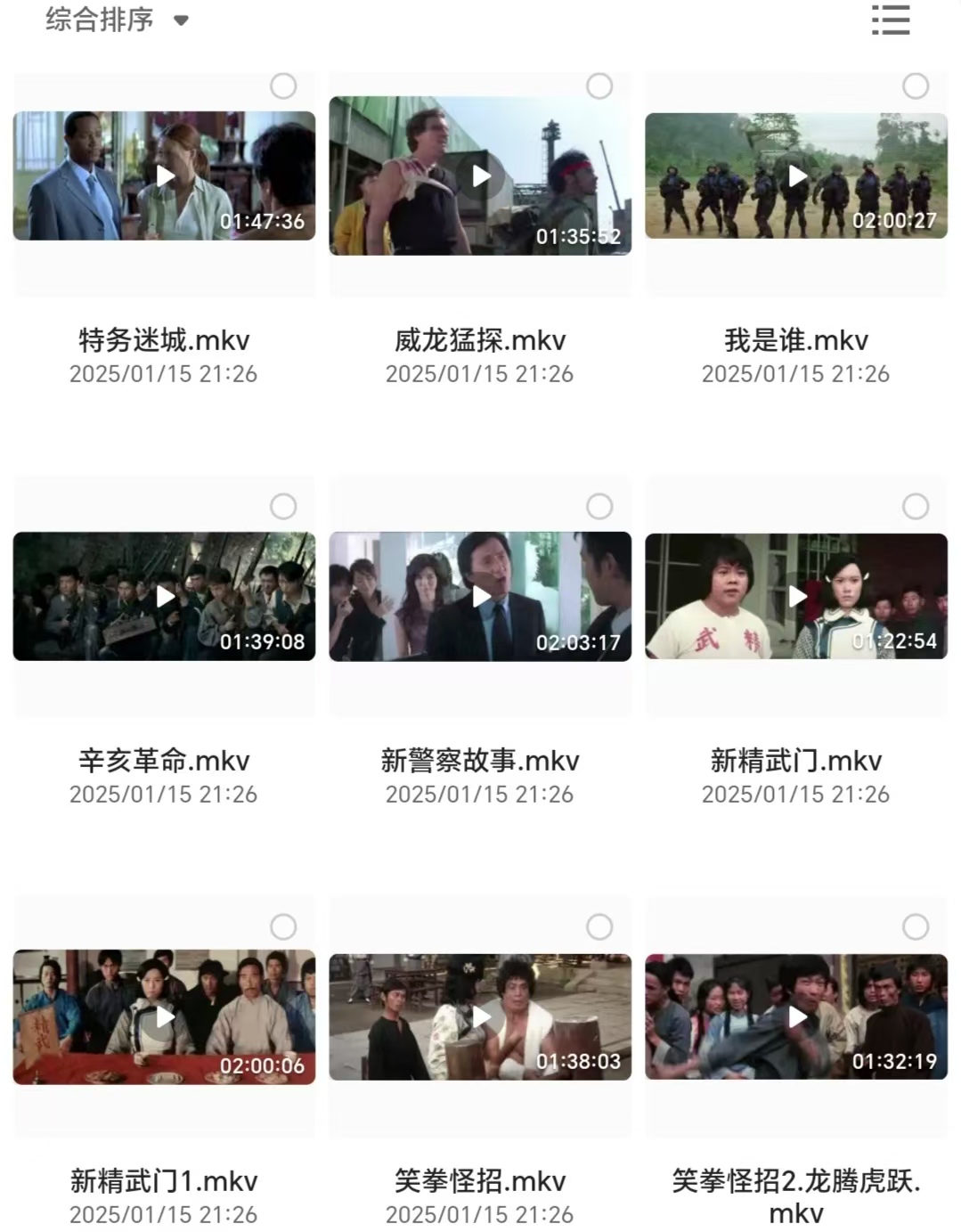
Task: Select the 新精武门1.mkv checkbox
Action: (284, 926)
